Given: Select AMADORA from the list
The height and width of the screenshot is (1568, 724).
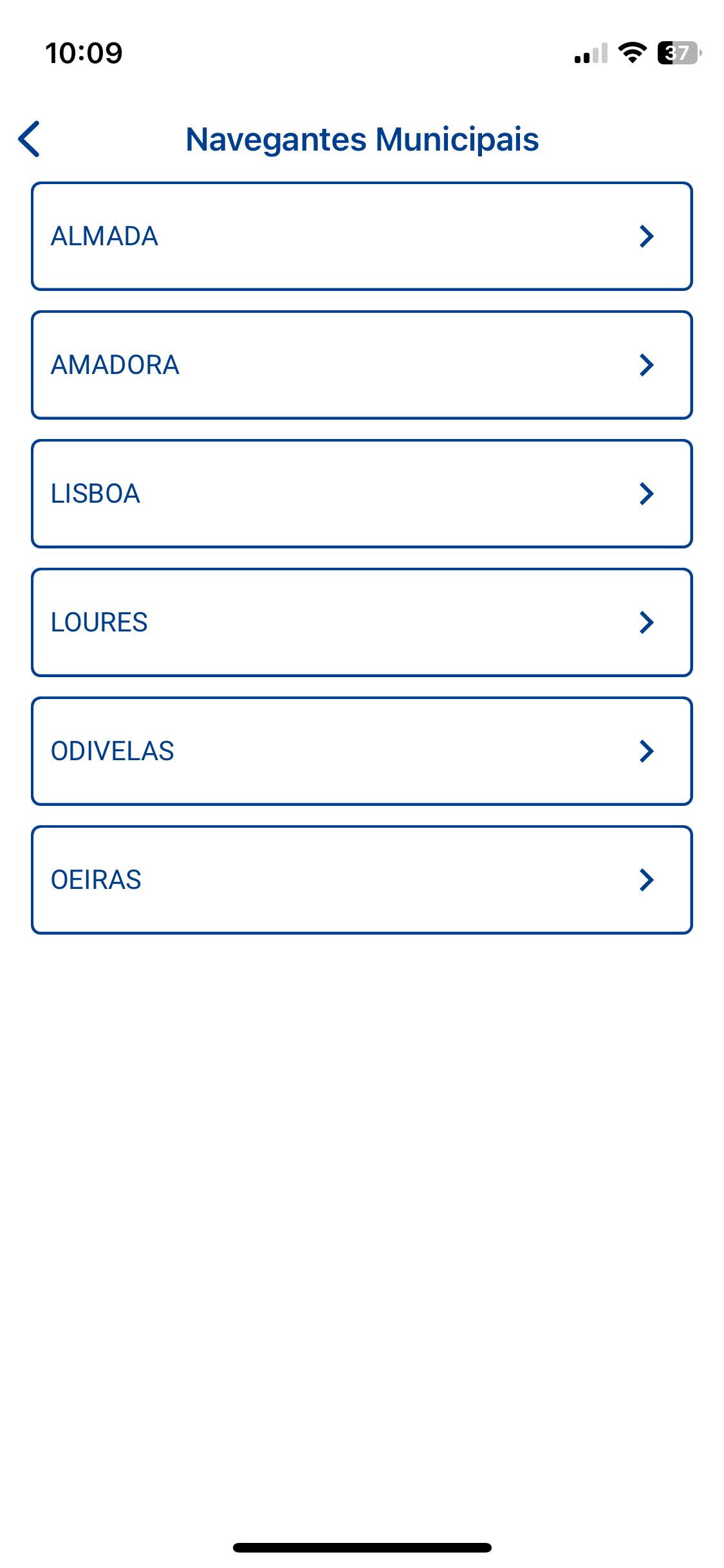Looking at the screenshot, I should point(362,365).
